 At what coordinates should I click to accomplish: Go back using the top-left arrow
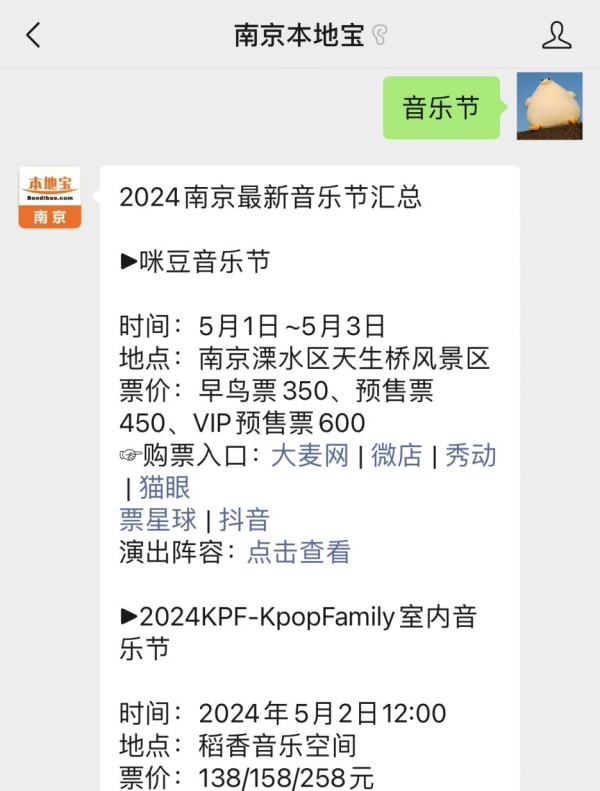(34, 35)
